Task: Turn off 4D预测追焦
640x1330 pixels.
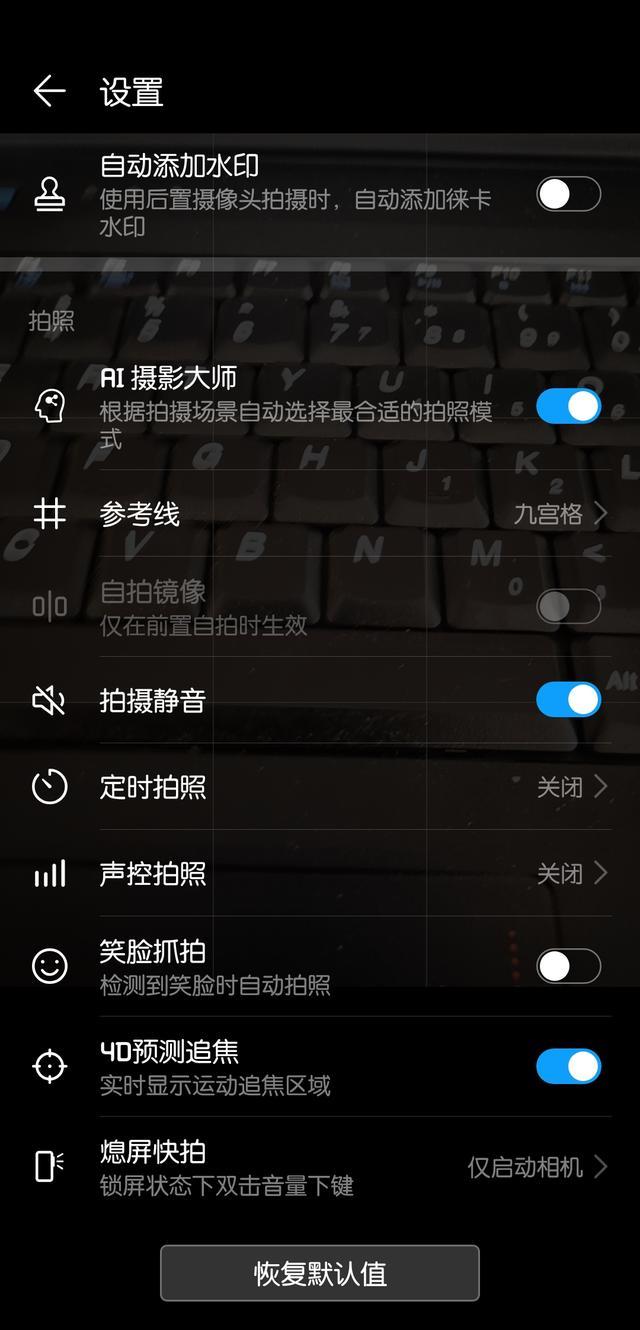Action: coord(568,1066)
